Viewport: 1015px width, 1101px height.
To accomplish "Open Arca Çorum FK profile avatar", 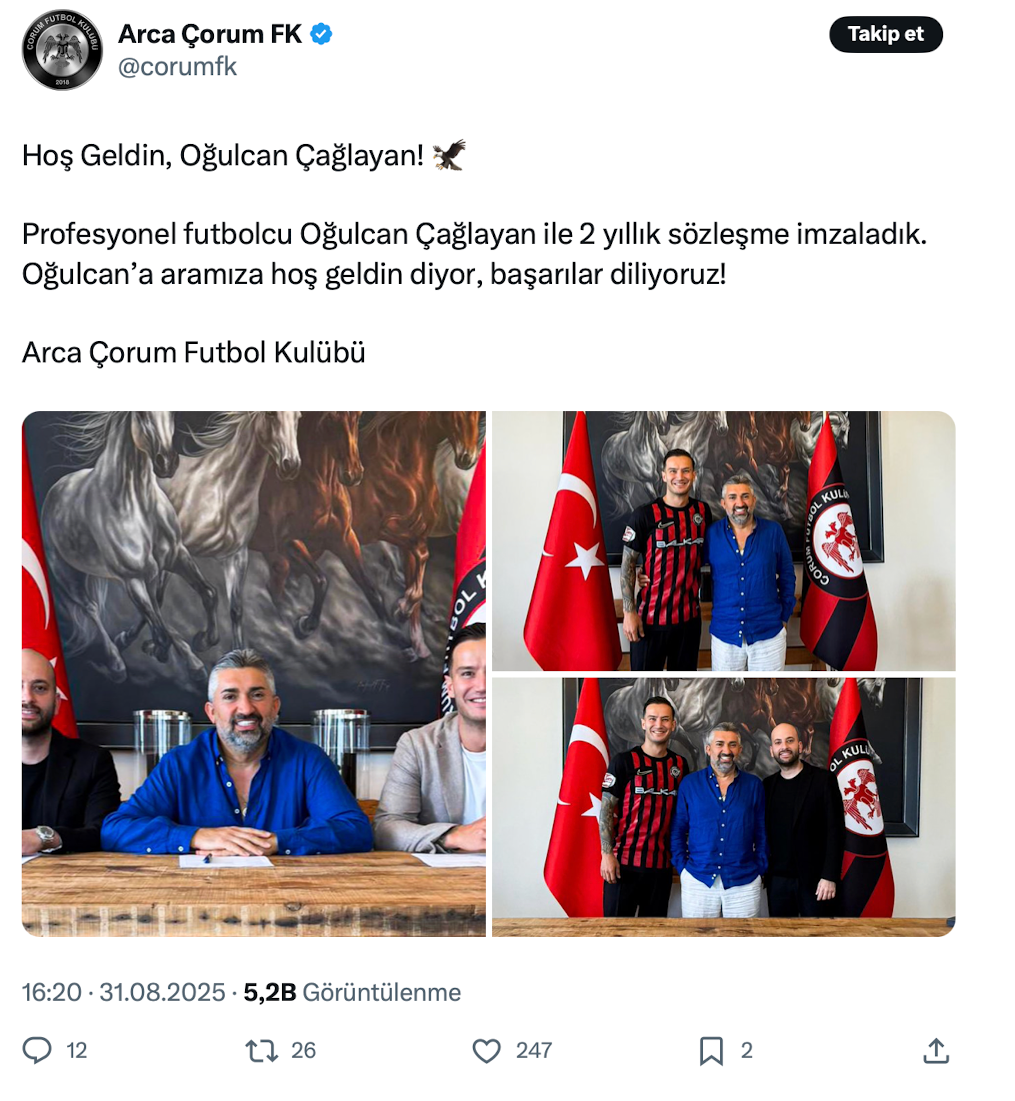I will 62,50.
